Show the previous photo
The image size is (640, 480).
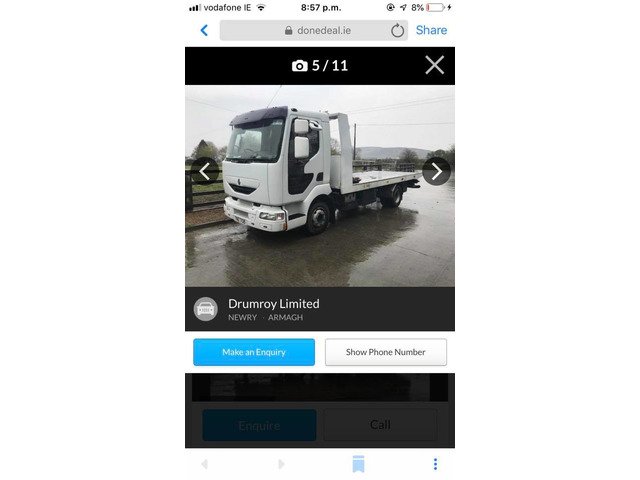(204, 171)
